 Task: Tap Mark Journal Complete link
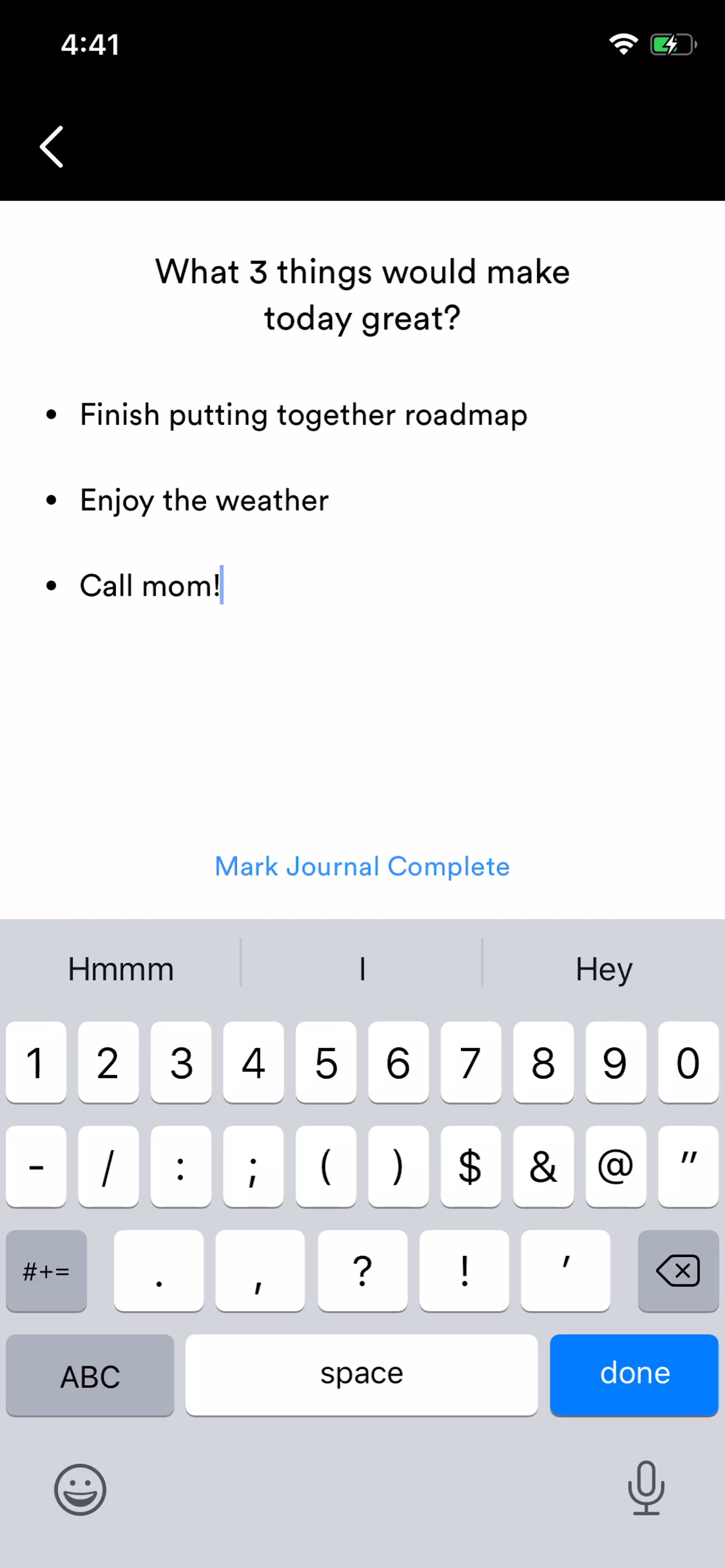coord(362,866)
